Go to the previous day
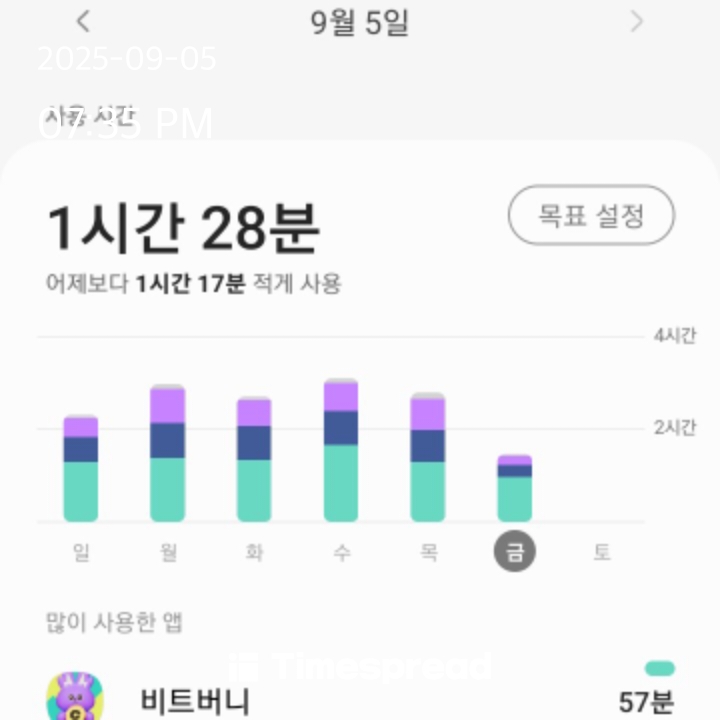 (84, 21)
